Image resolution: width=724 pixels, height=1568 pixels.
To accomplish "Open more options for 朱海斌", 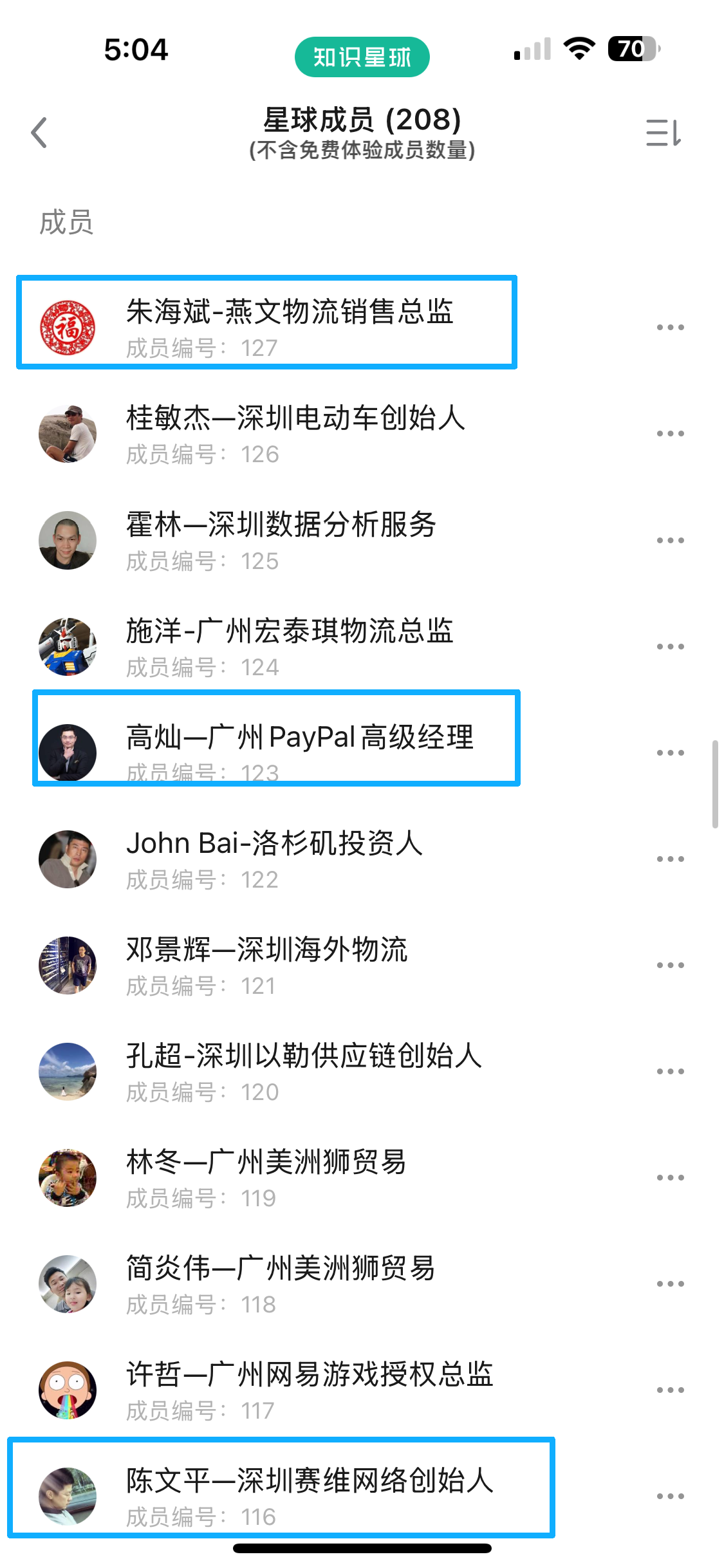I will [670, 328].
